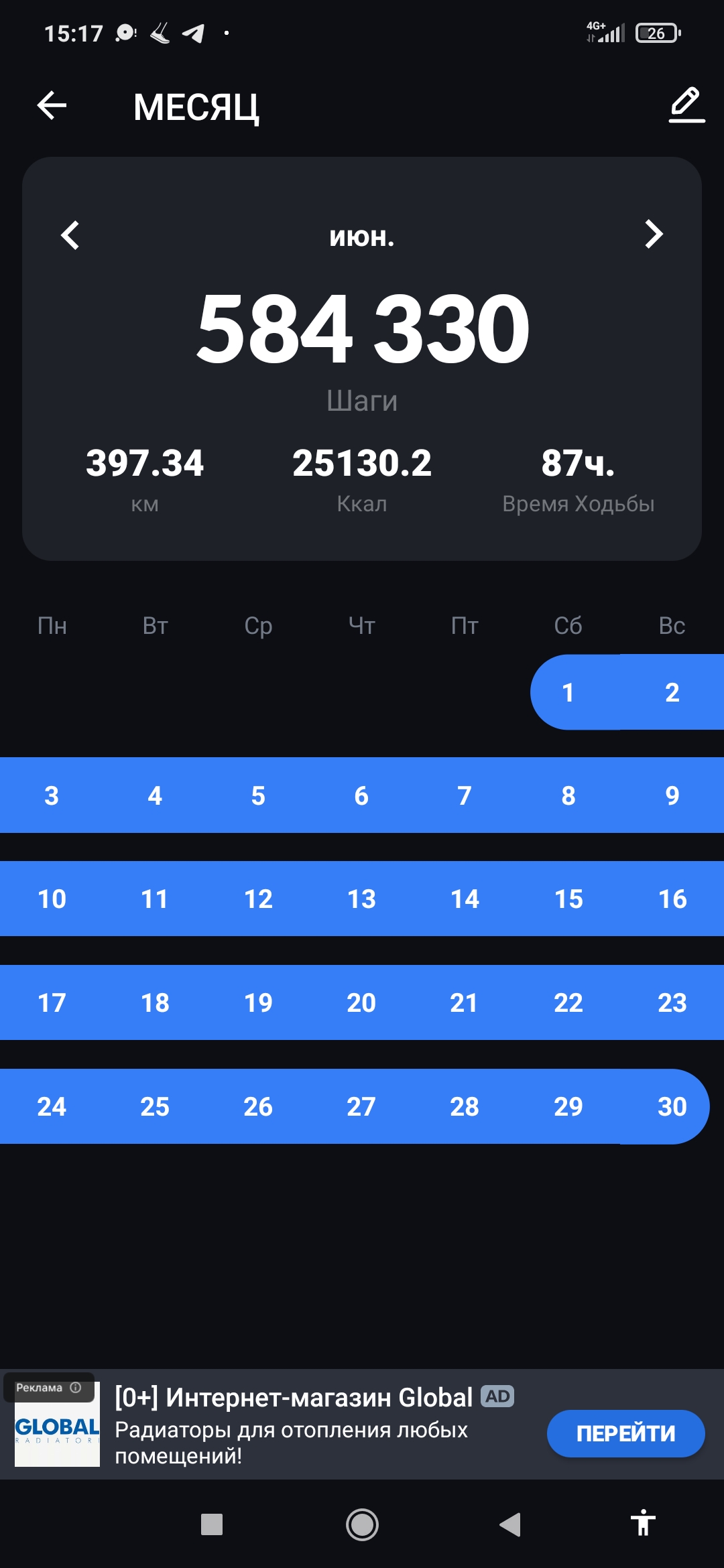Viewport: 724px width, 1568px height.
Task: Go to the home screen
Action: (362, 1524)
